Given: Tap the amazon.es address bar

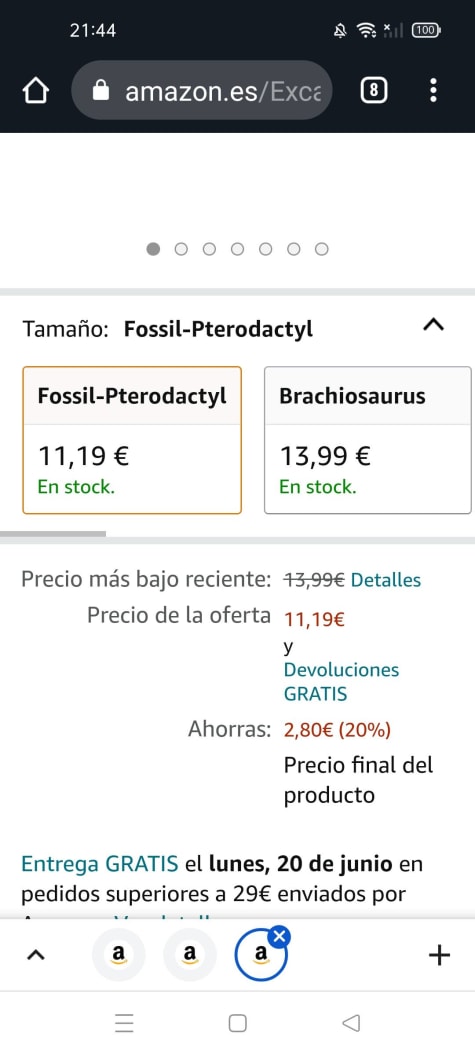Looking at the screenshot, I should pyautogui.click(x=201, y=90).
